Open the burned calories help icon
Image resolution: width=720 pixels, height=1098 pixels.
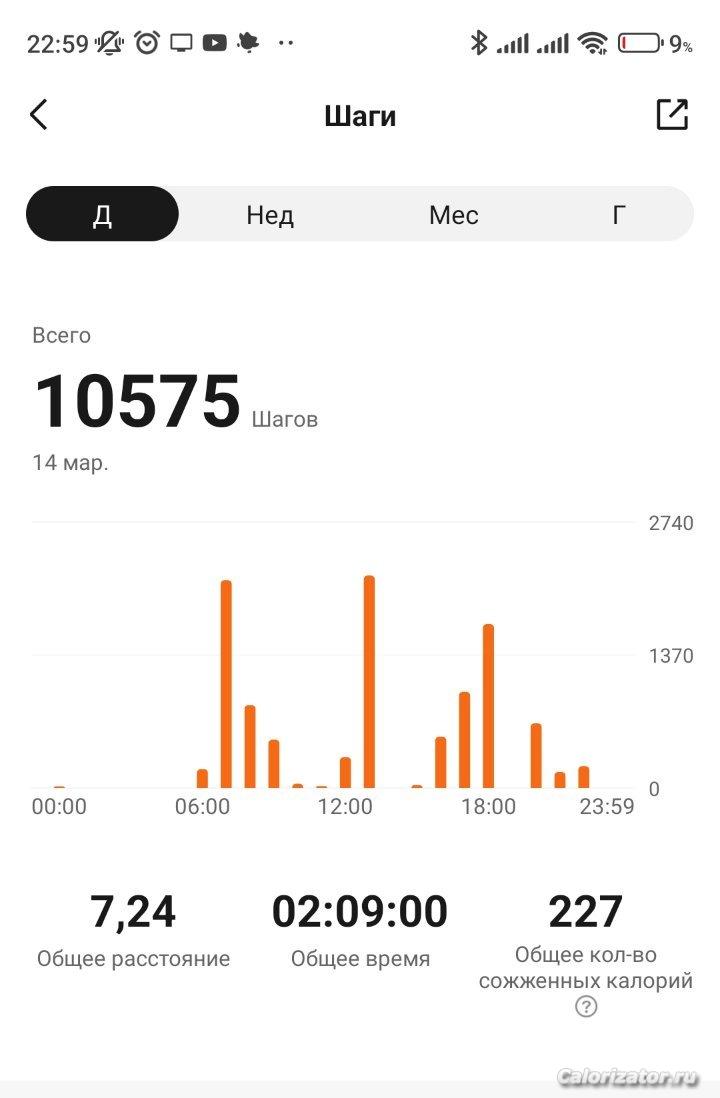click(x=586, y=1007)
